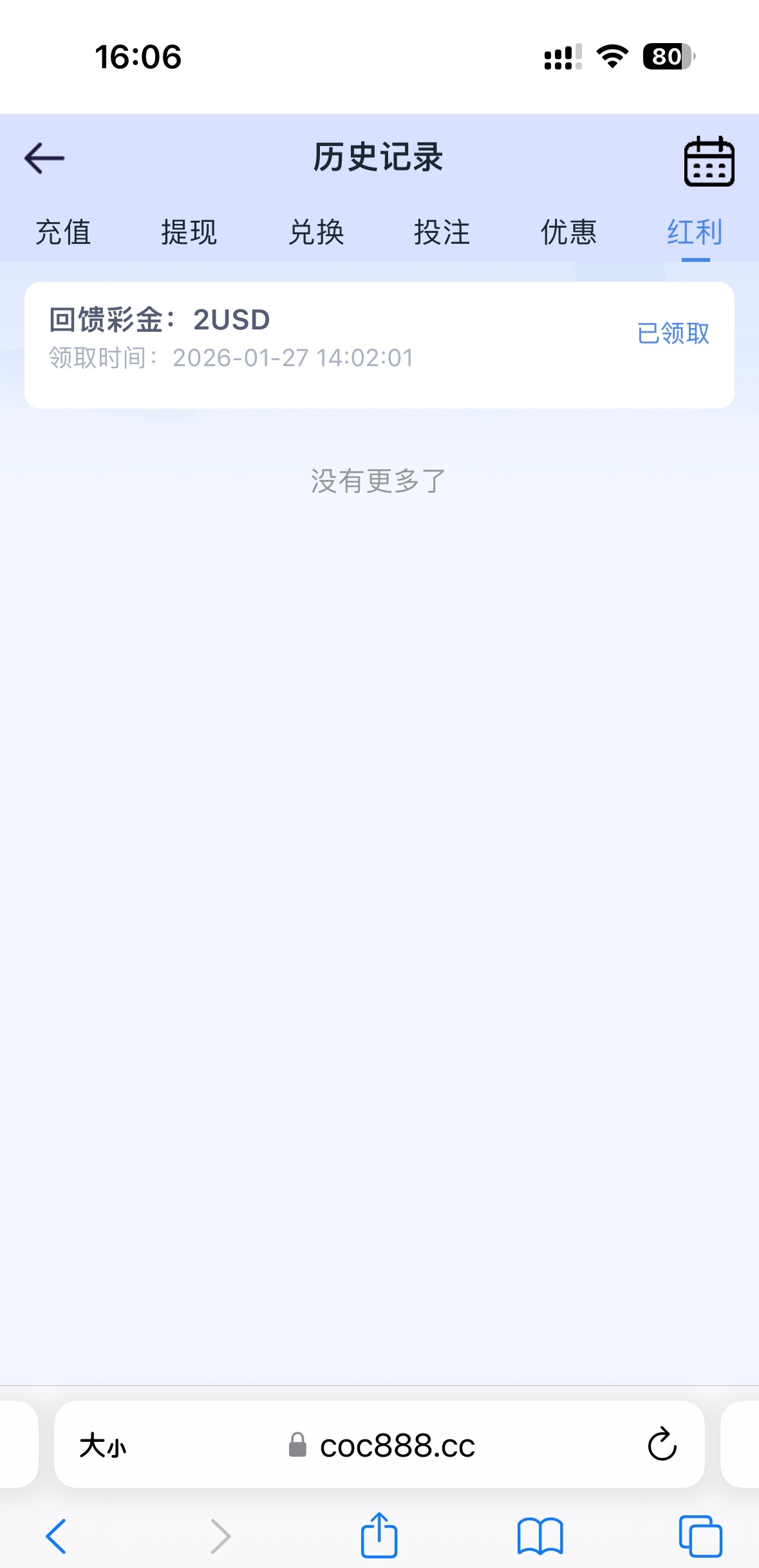
Task: Open Safari bookmarks
Action: [x=540, y=1536]
